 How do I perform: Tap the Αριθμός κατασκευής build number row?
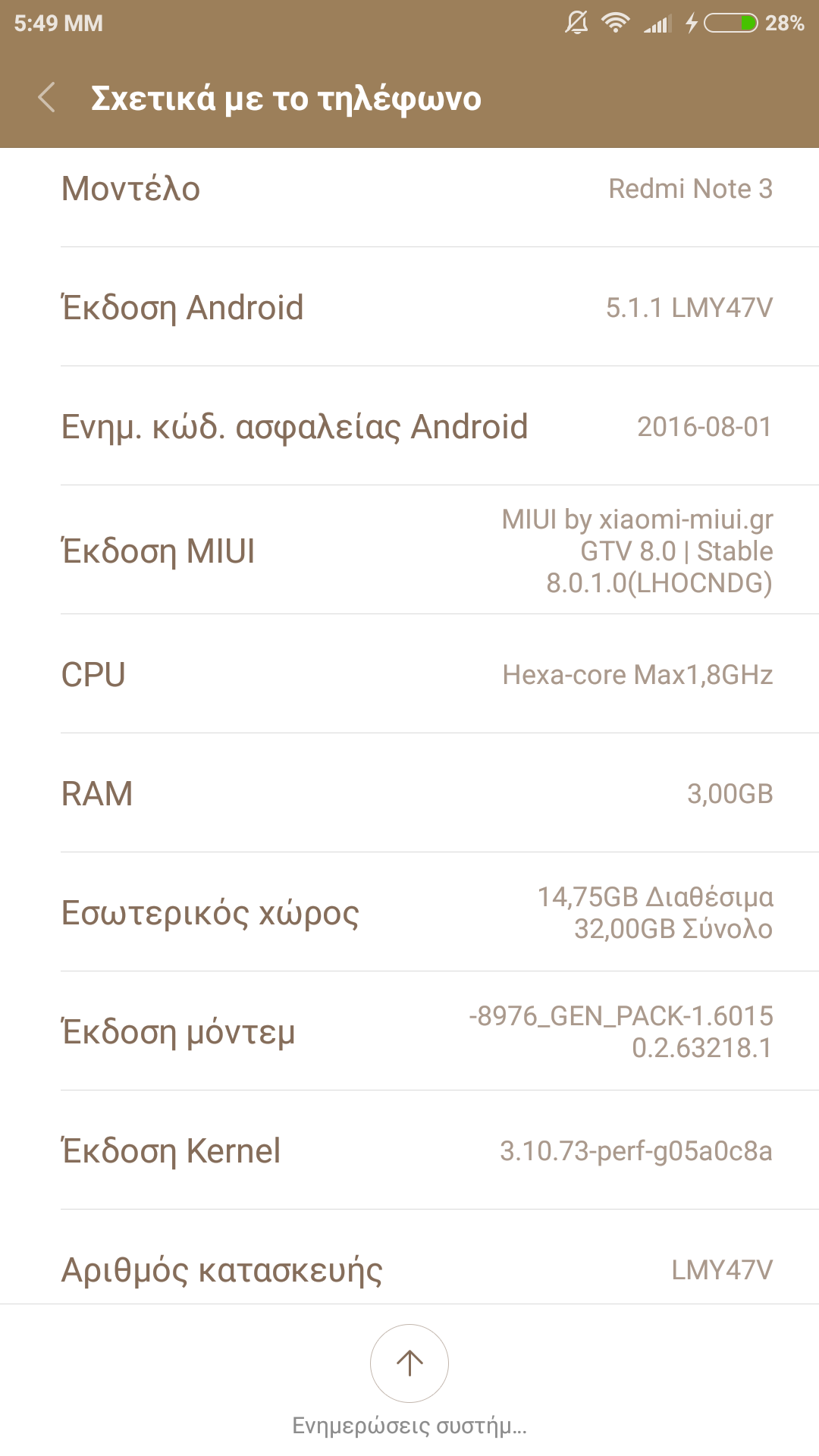point(409,1268)
